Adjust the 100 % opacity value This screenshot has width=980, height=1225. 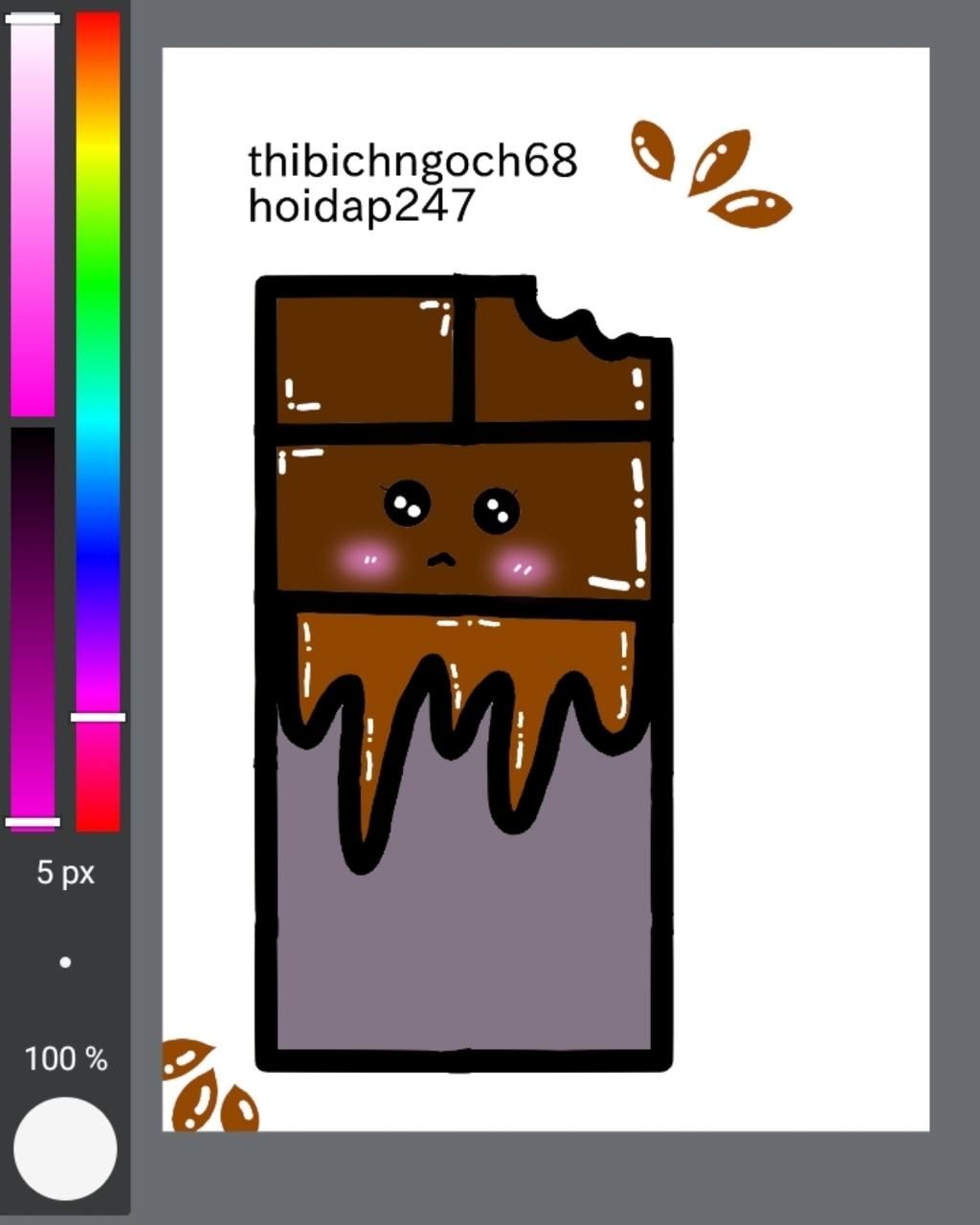(x=65, y=1058)
